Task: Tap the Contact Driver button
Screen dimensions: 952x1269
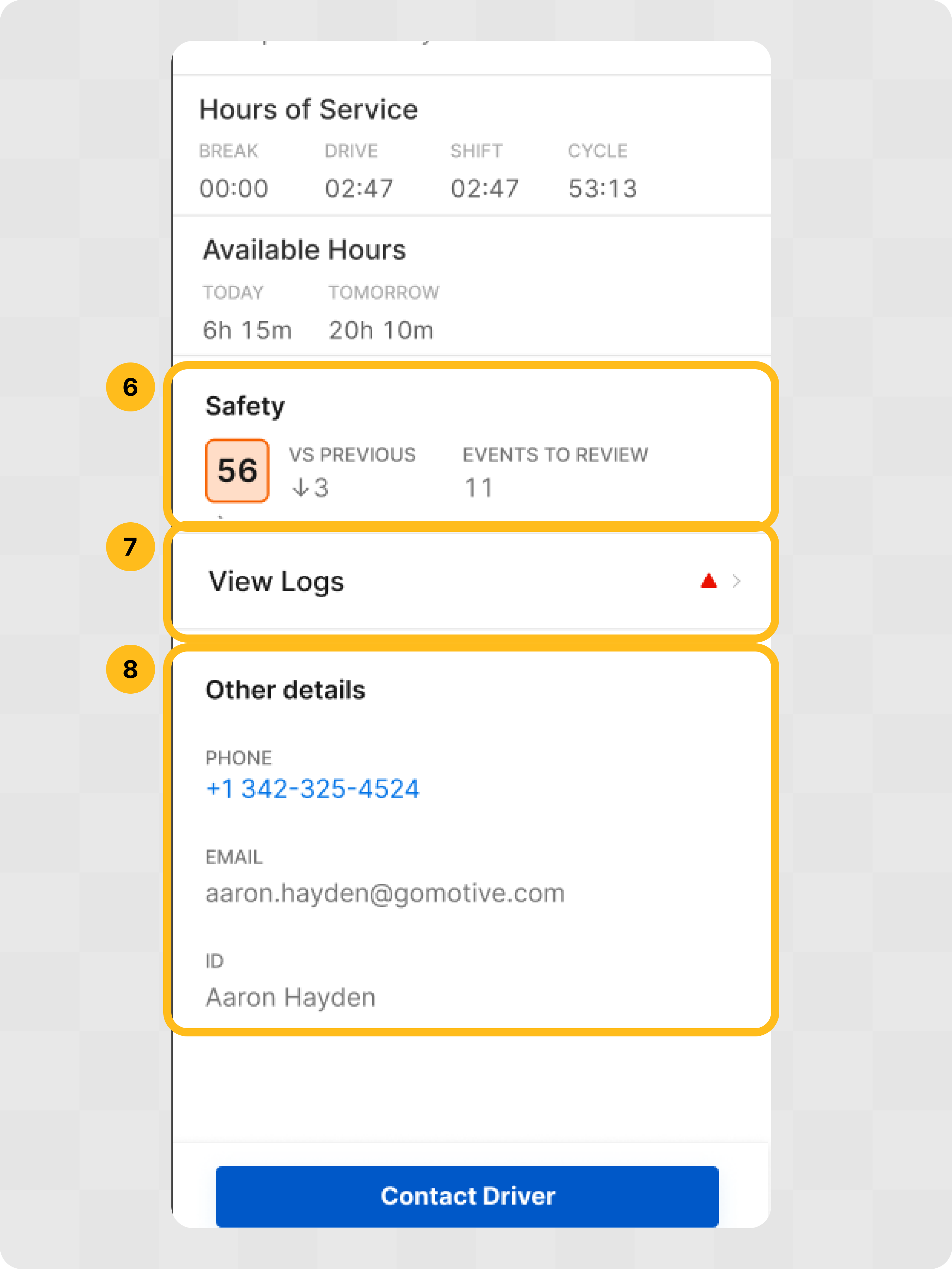Action: [x=467, y=1196]
